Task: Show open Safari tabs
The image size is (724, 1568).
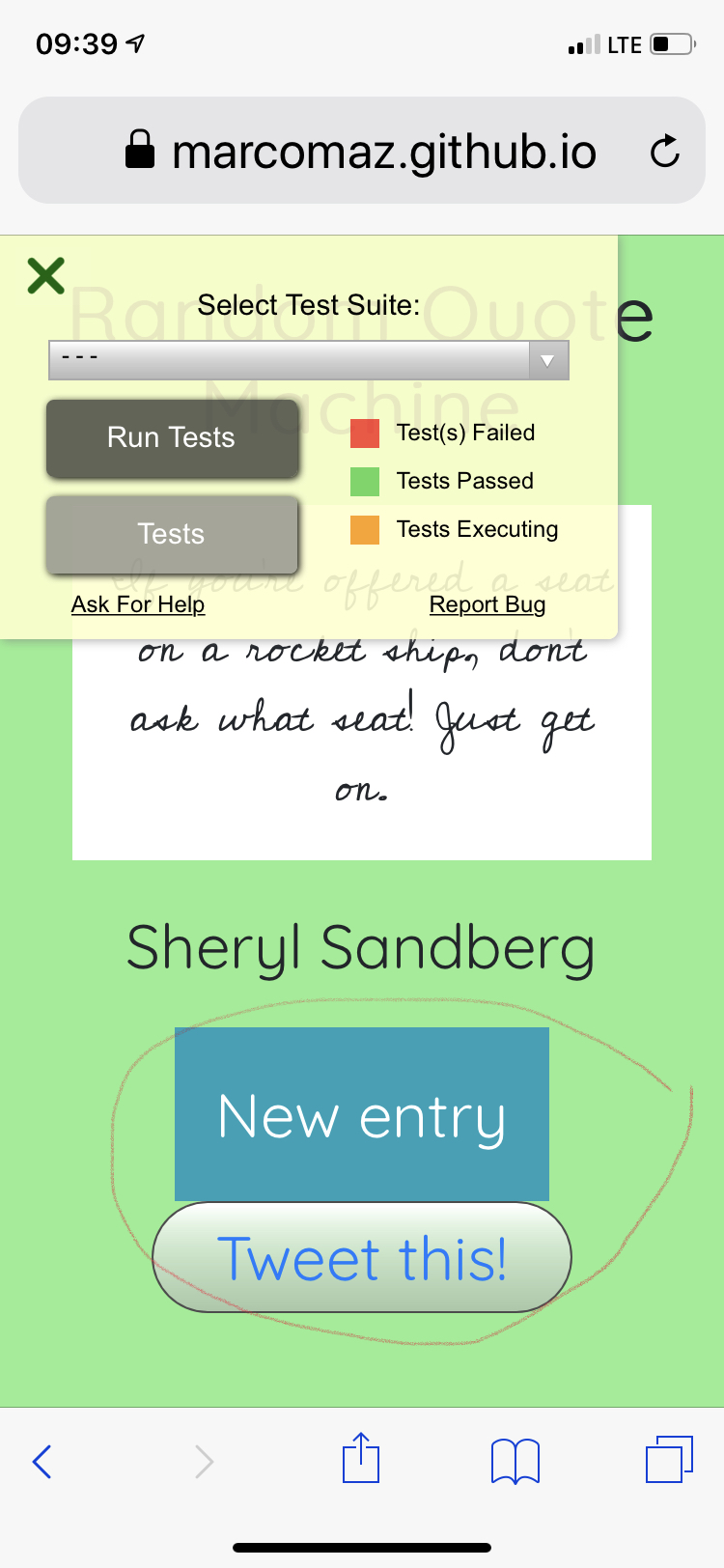Action: pyautogui.click(x=669, y=1459)
